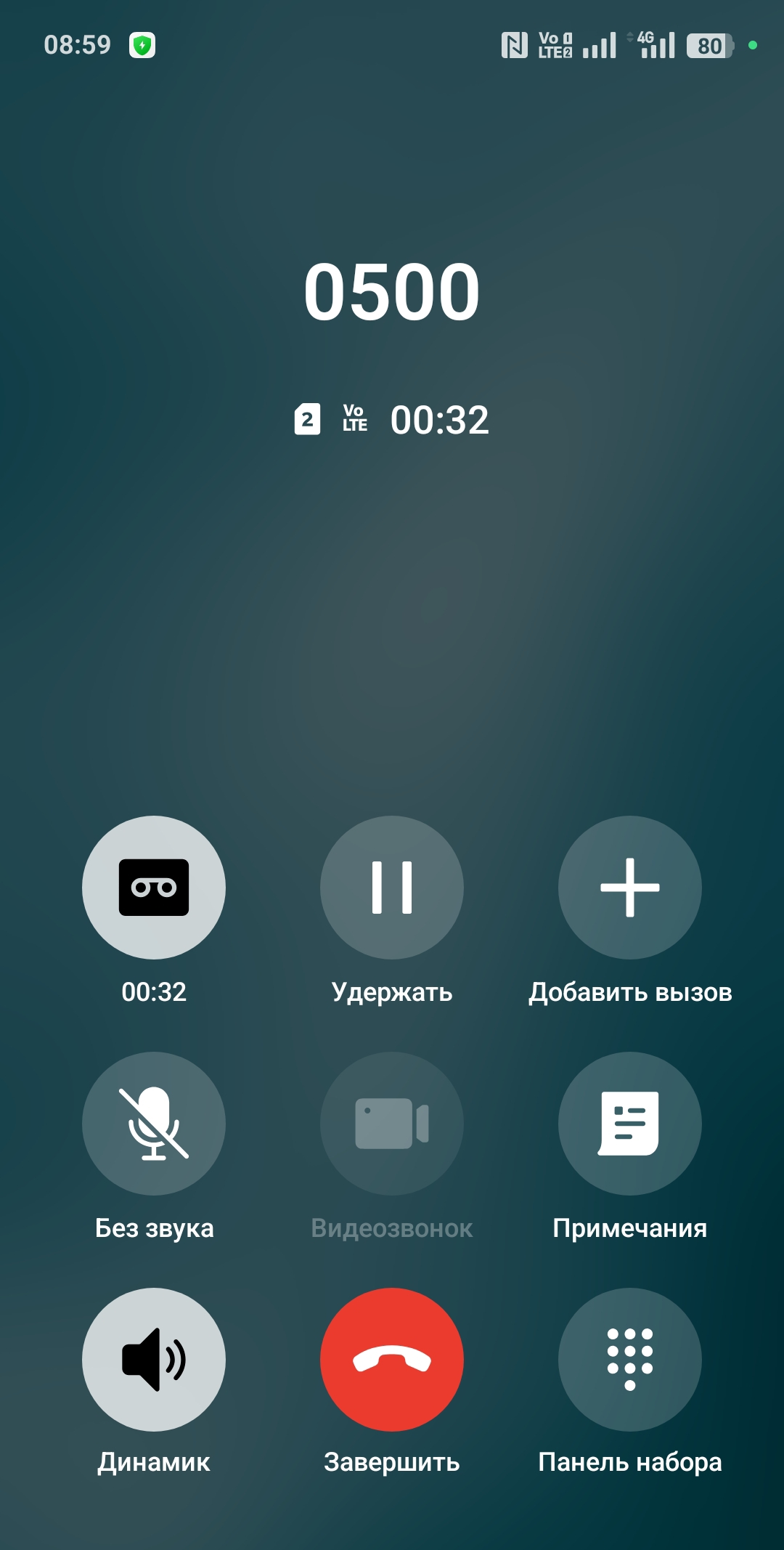The height and width of the screenshot is (1550, 784).
Task: Turn off the Динамик speaker
Action: click(x=154, y=1359)
